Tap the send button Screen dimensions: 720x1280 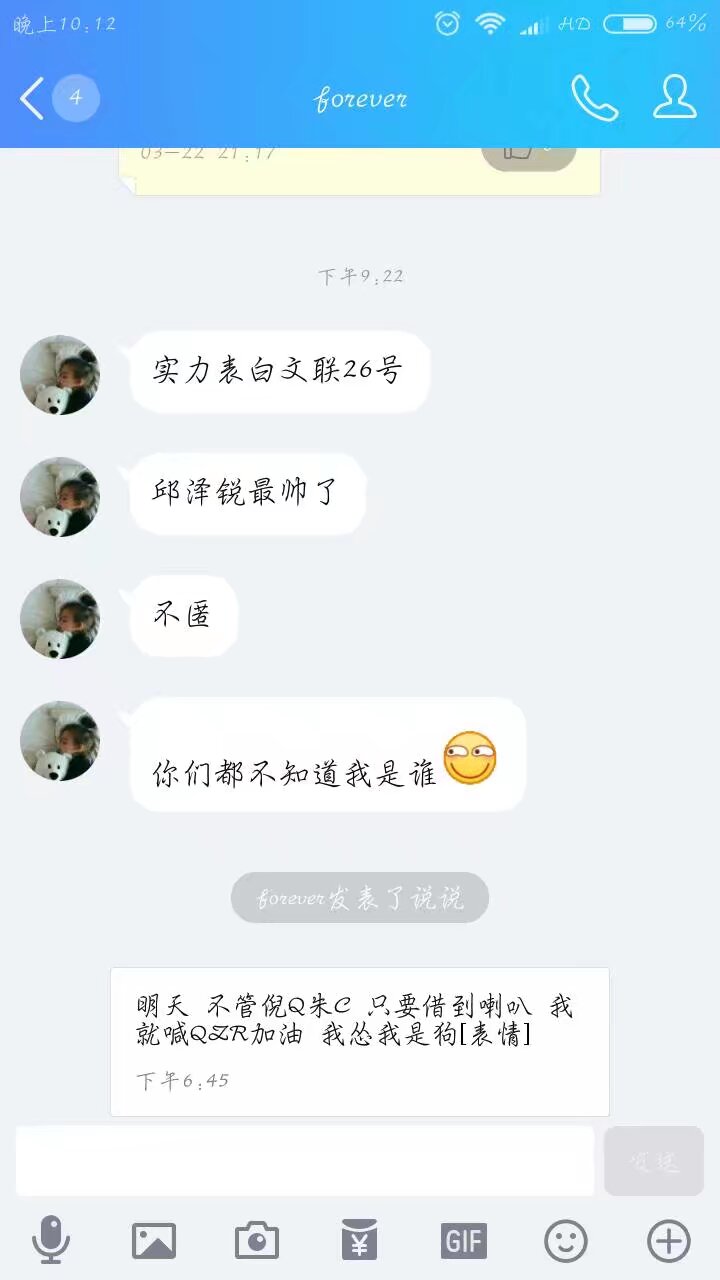(654, 1161)
